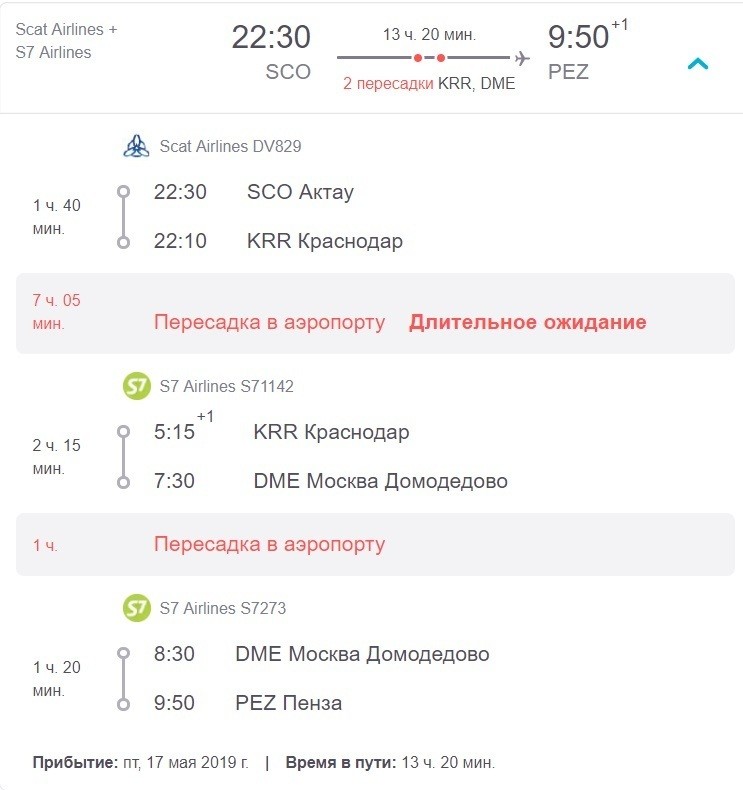
Task: Collapse the flight details with the chevron
Action: click(x=698, y=65)
